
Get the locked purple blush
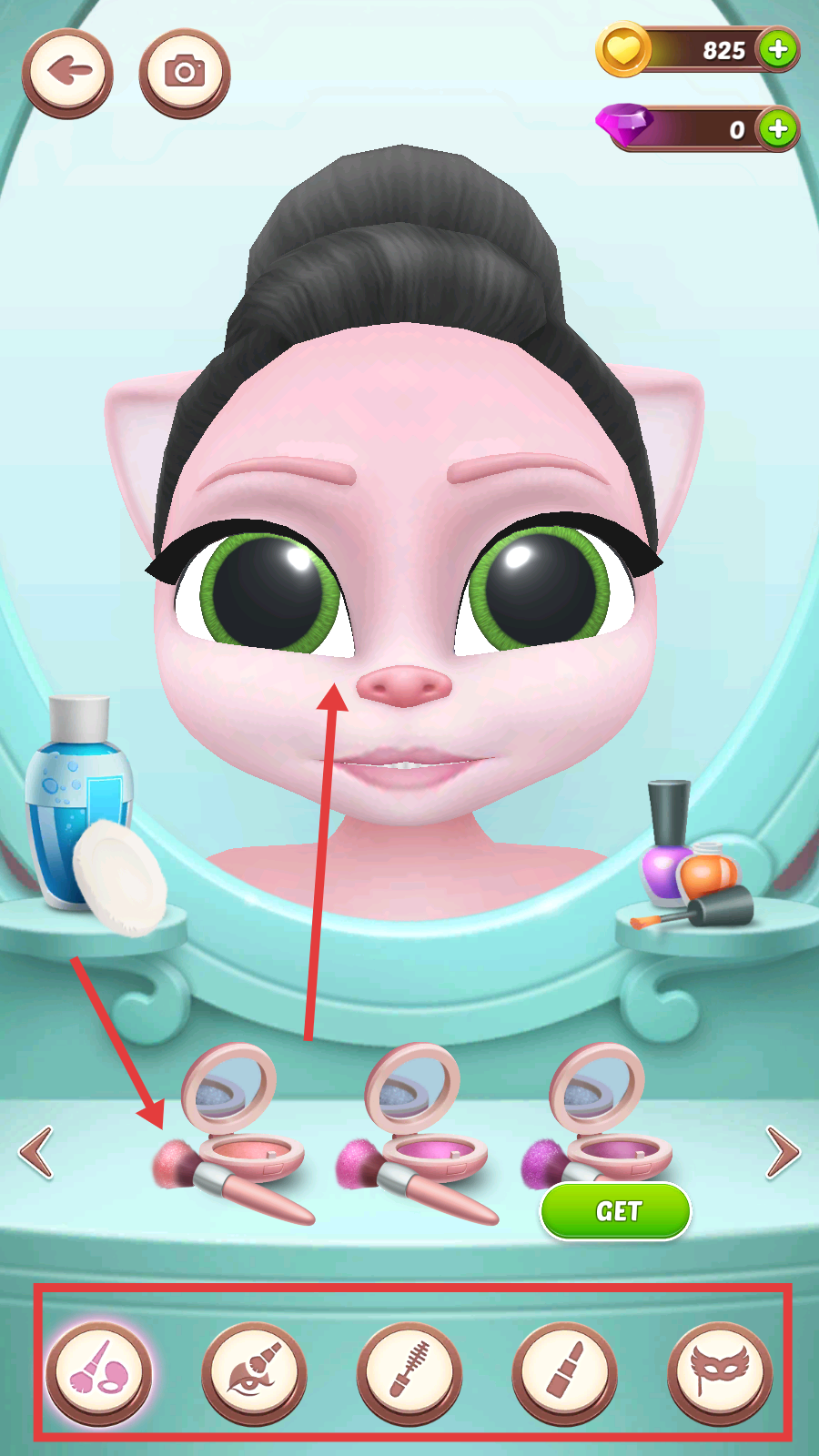click(616, 1211)
